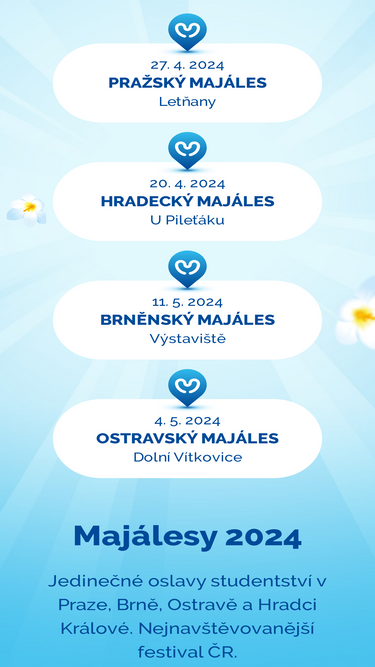Select Hradecký Majáles at U Pileťáku
Image resolution: width=375 pixels, height=667 pixels.
187,201
